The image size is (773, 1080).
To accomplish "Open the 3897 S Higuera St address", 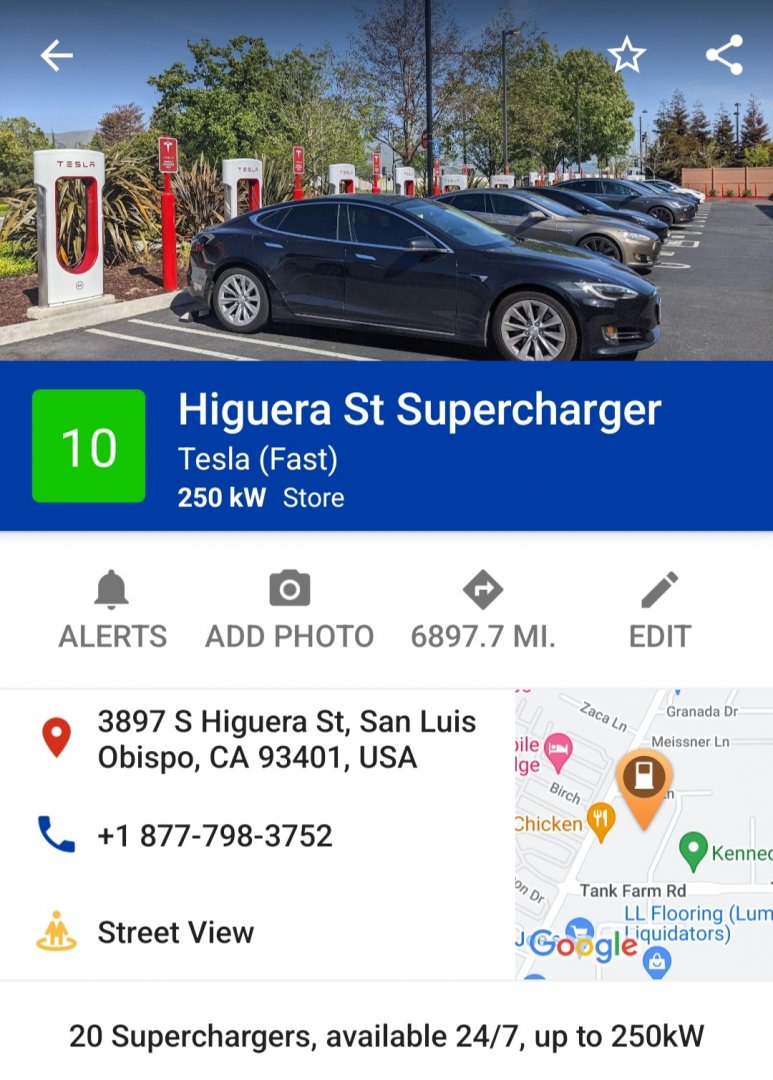I will tap(286, 739).
